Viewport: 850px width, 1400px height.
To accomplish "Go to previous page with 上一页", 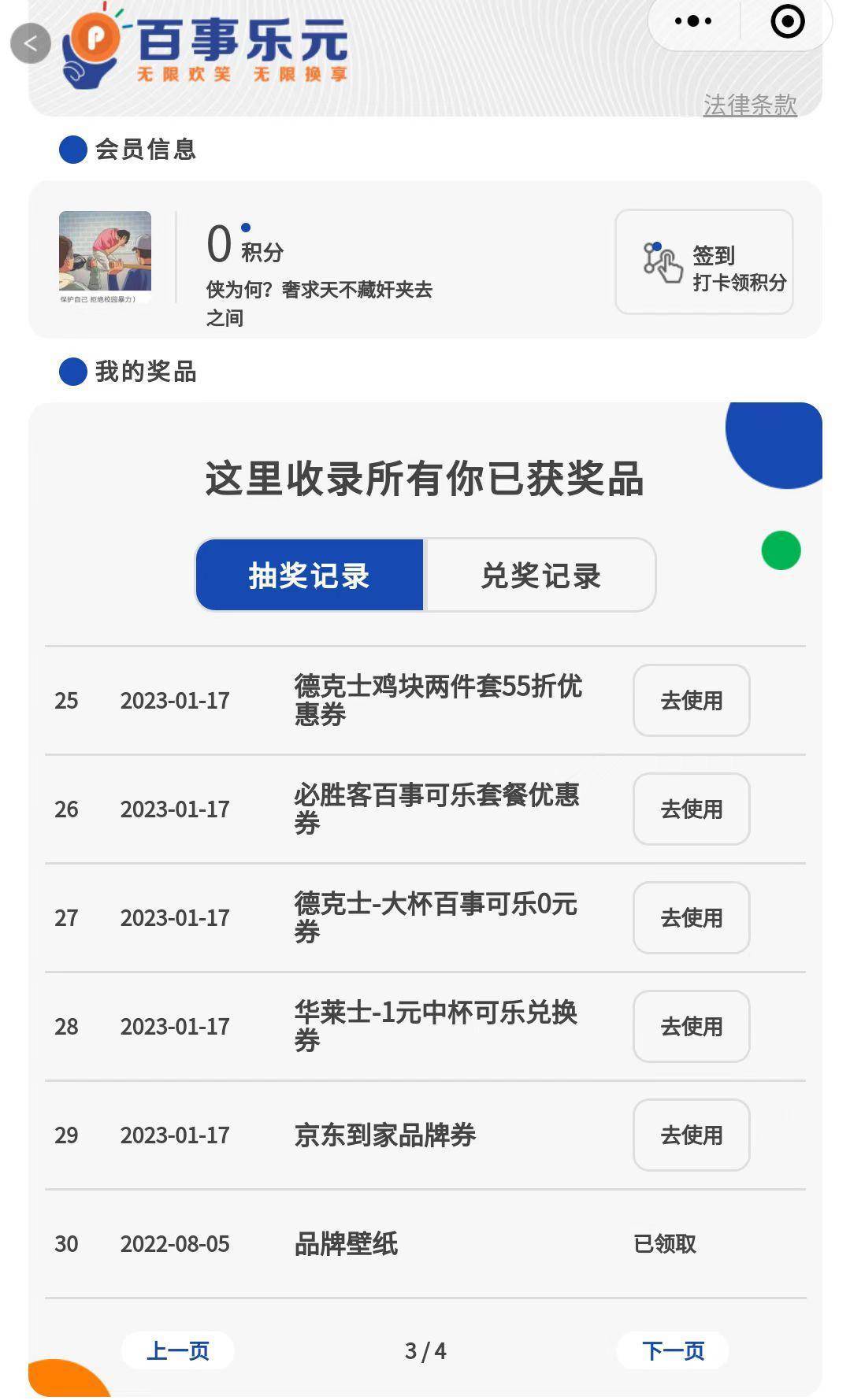I will (x=178, y=1350).
